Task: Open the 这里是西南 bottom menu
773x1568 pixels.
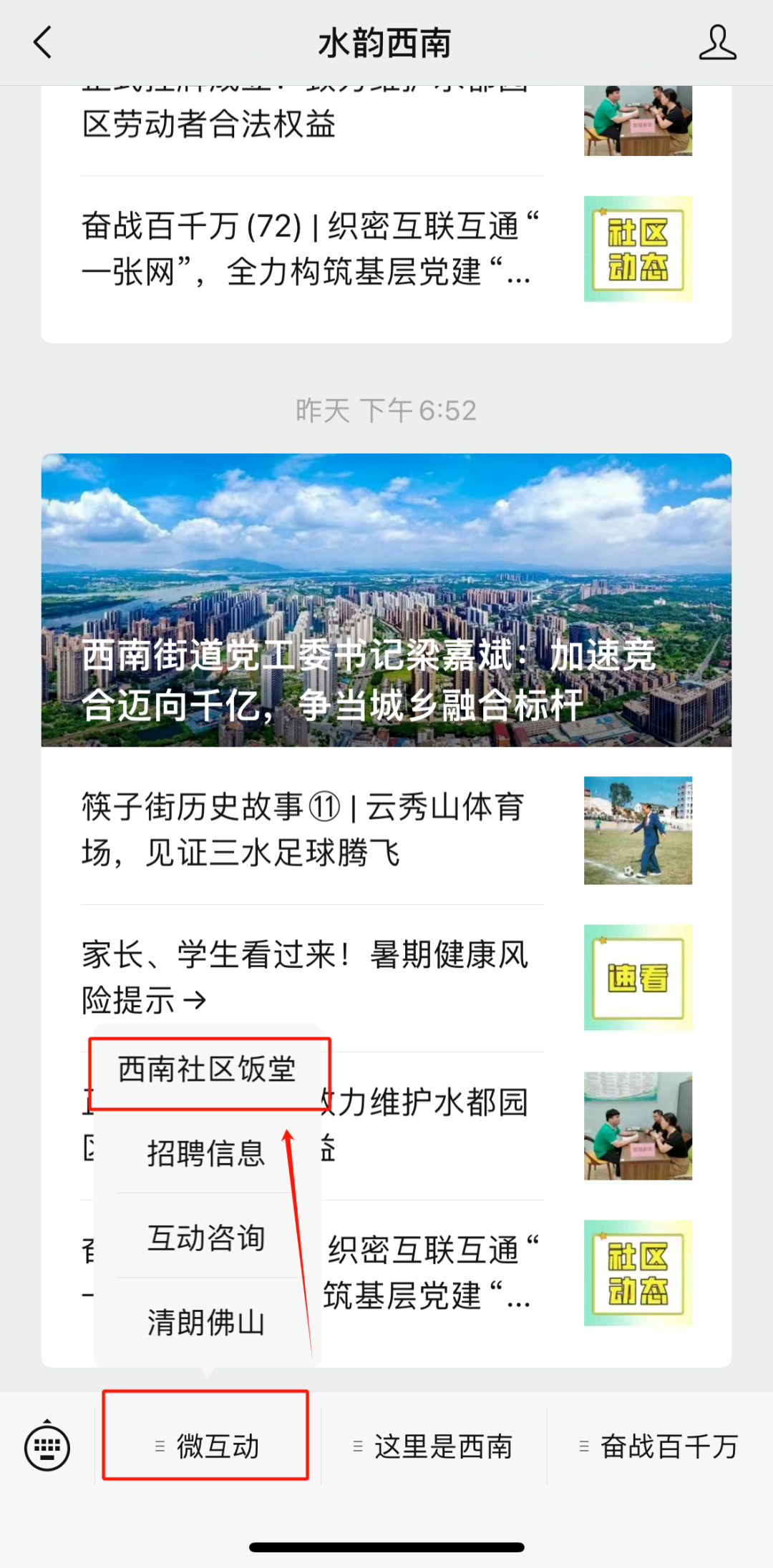Action: [434, 1446]
